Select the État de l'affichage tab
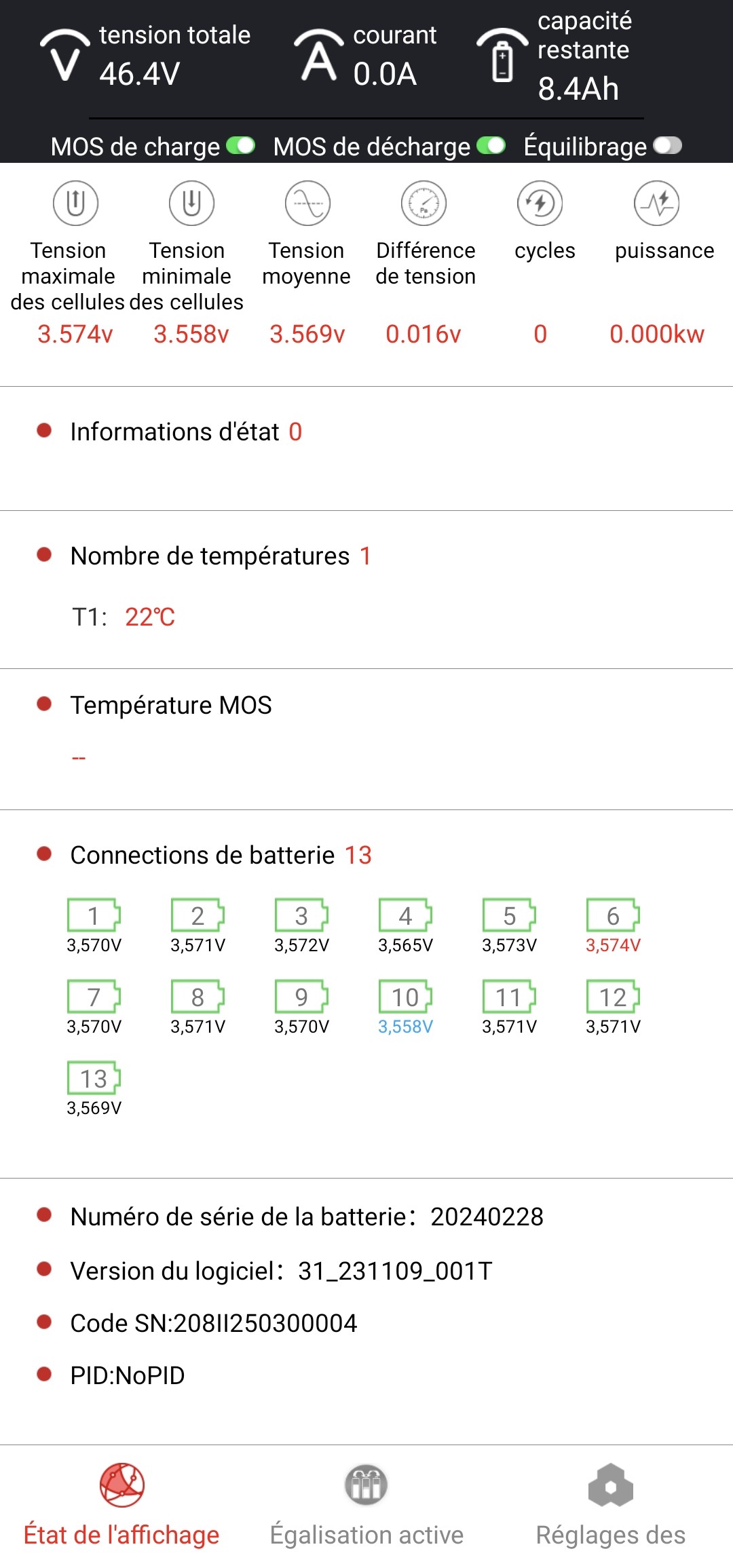 pos(121,1506)
